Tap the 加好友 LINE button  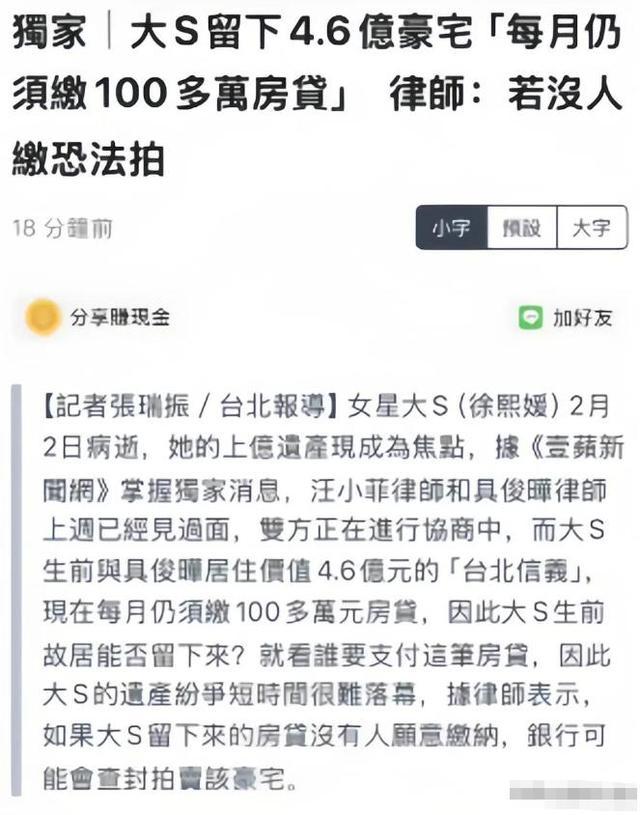tap(566, 318)
